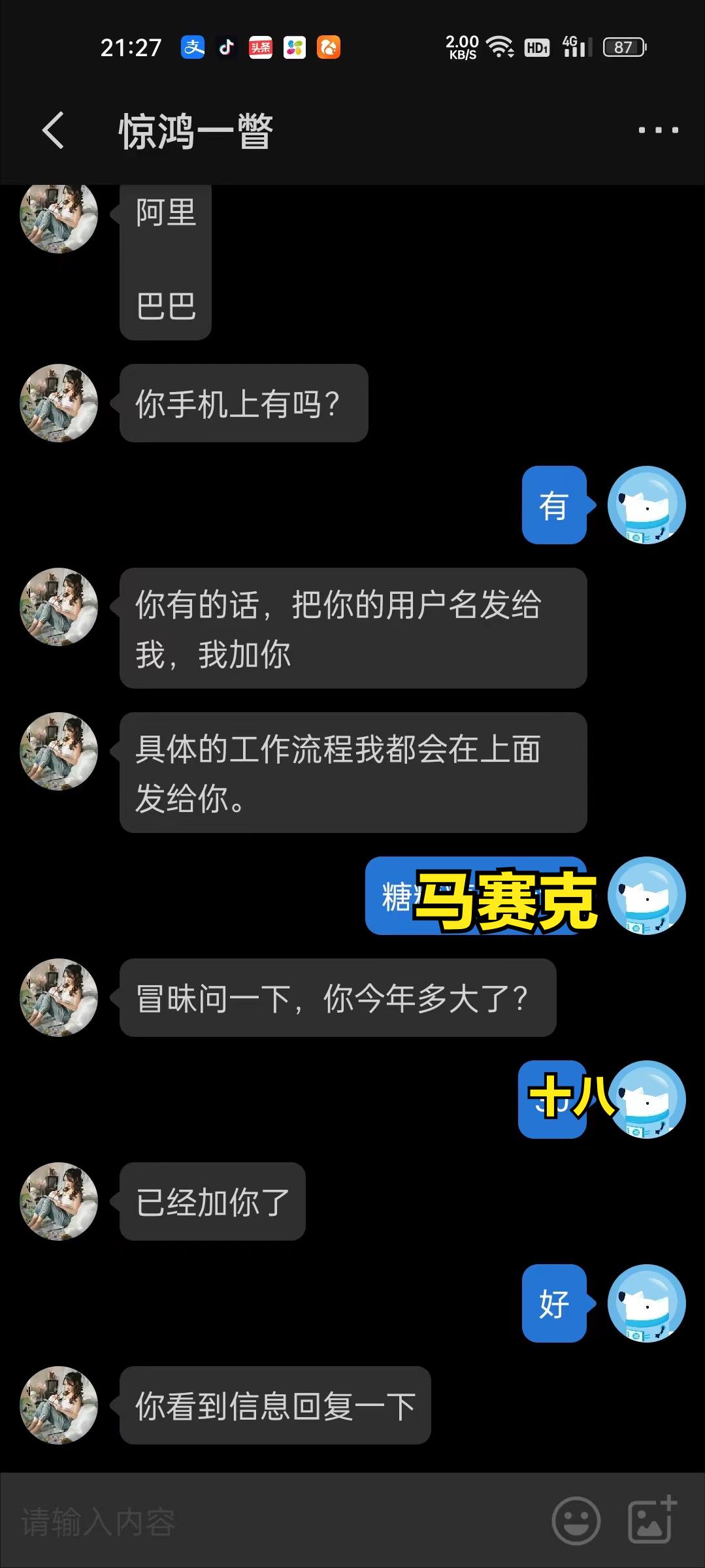The height and width of the screenshot is (1568, 705).
Task: Tap the UC Browser icon in the status bar
Action: click(x=329, y=47)
